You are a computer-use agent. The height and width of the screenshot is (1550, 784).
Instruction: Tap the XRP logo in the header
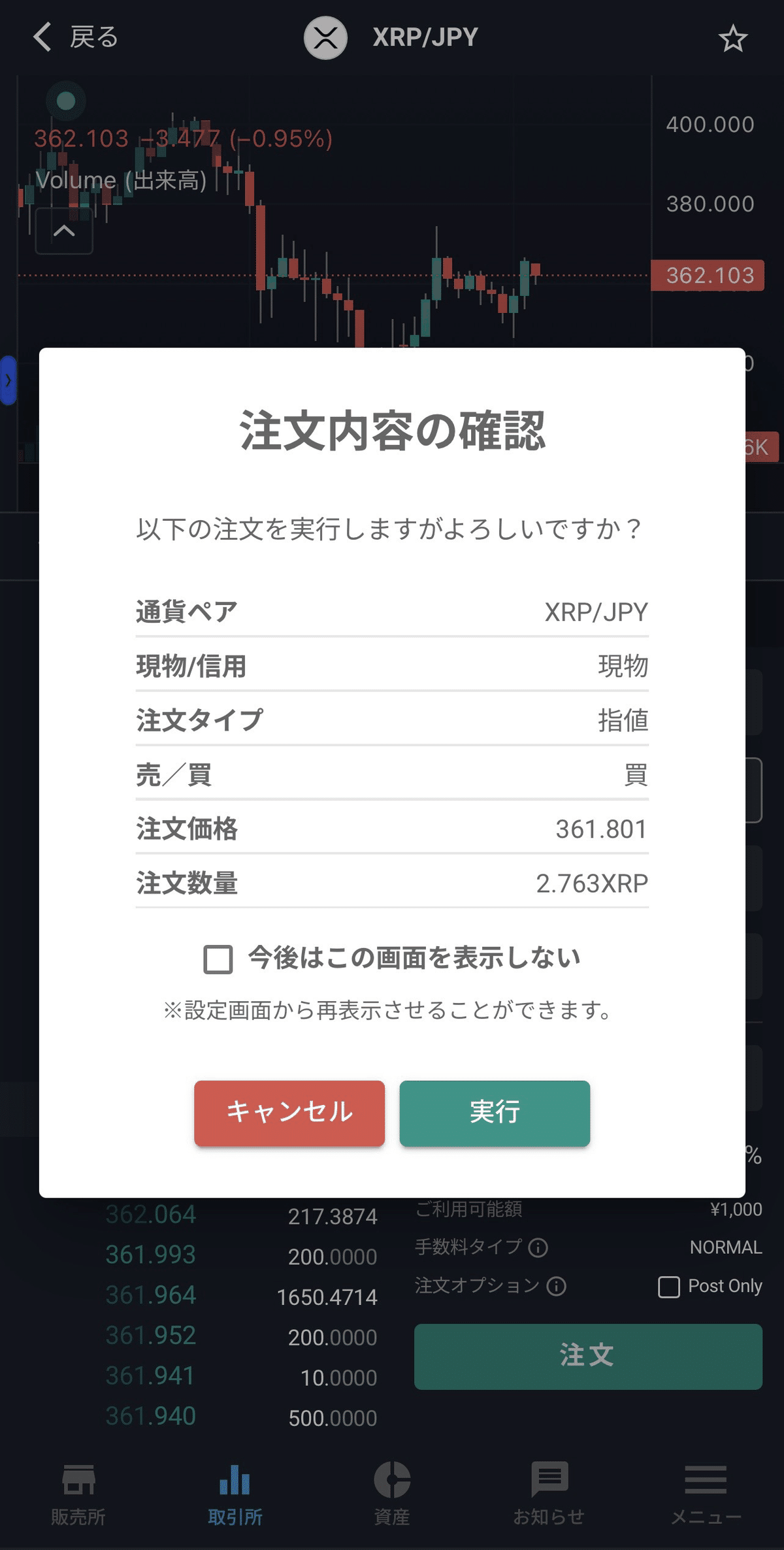coord(326,37)
